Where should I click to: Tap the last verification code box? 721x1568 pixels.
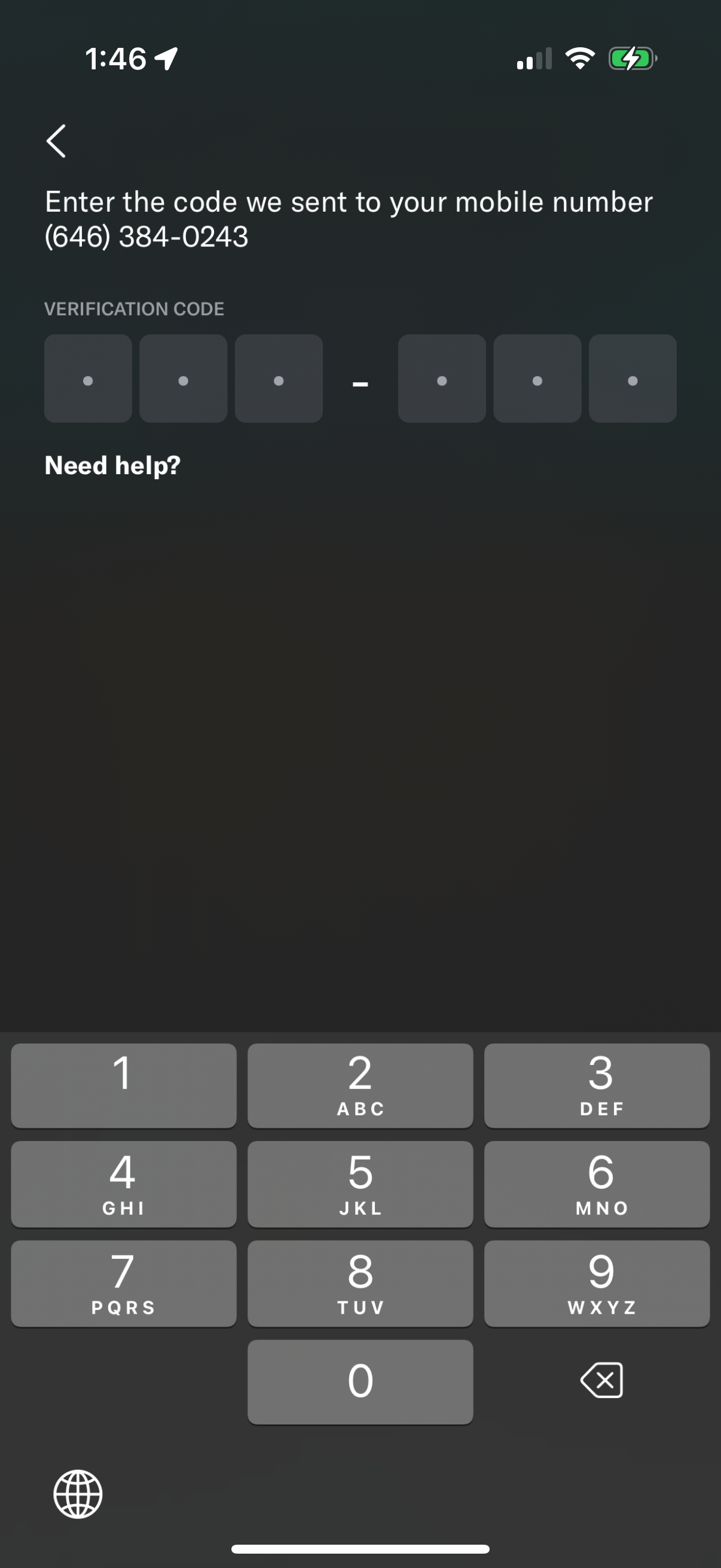632,379
